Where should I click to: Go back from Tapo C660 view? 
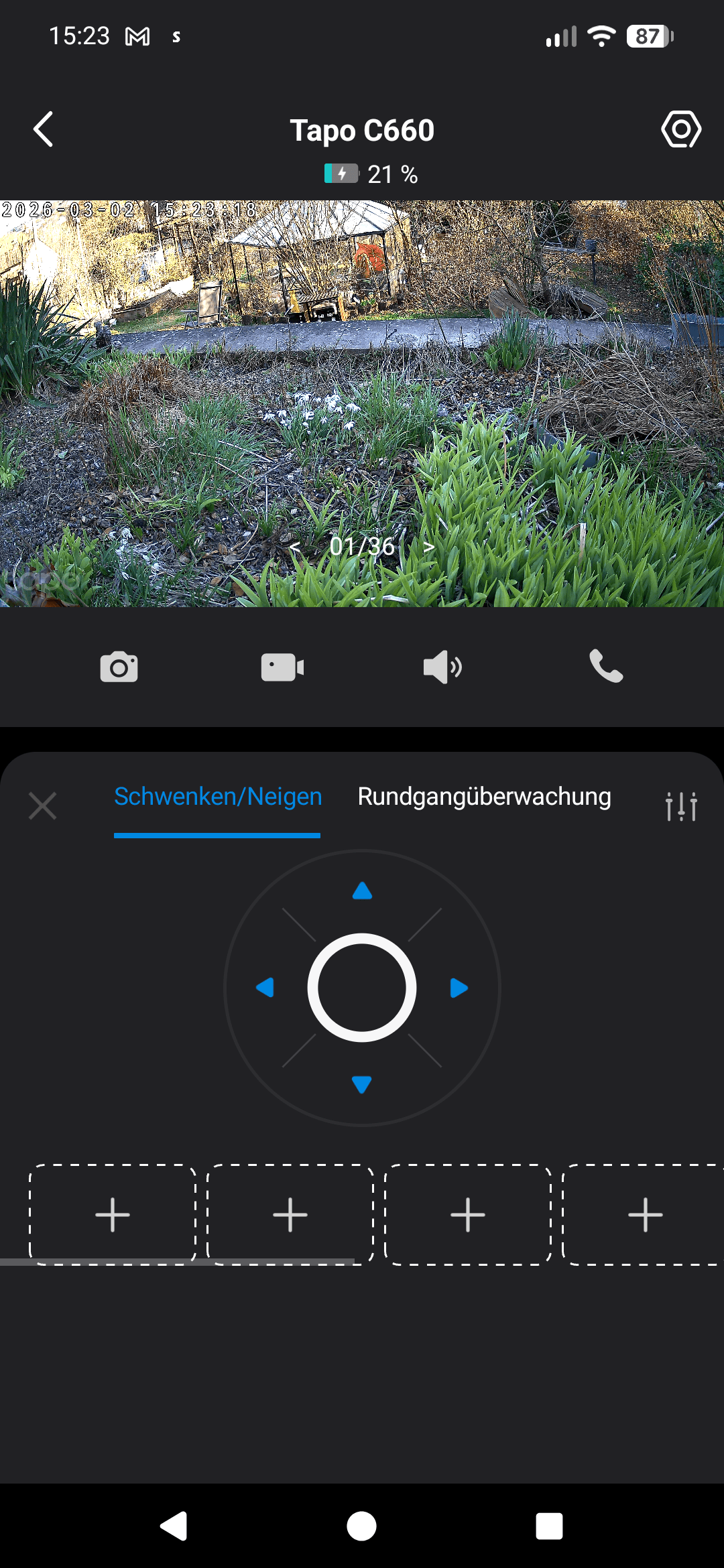[x=44, y=129]
